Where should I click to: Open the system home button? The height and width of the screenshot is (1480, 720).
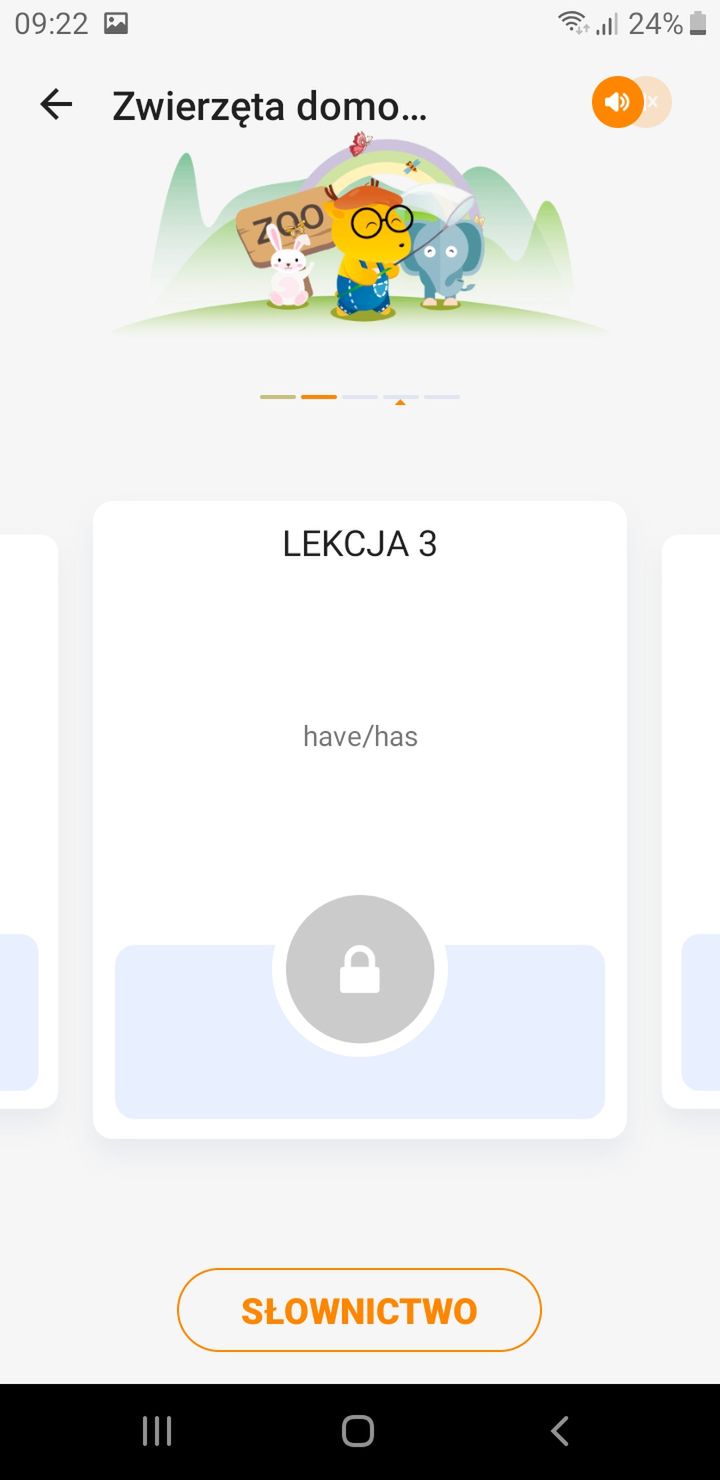click(x=358, y=1431)
